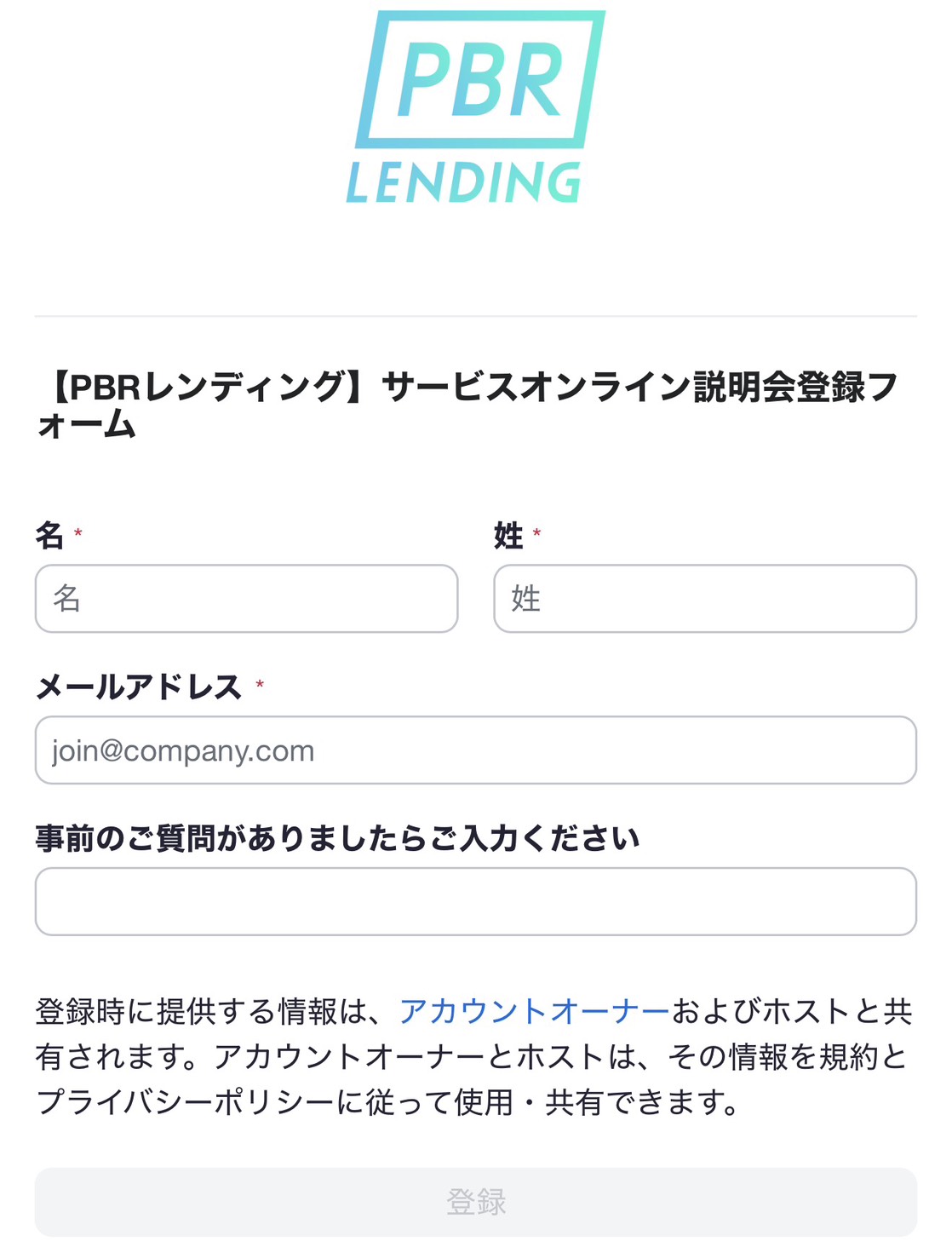This screenshot has height=1247, width=952.
Task: Open the アカウントオーナー link
Action: coord(535,1012)
